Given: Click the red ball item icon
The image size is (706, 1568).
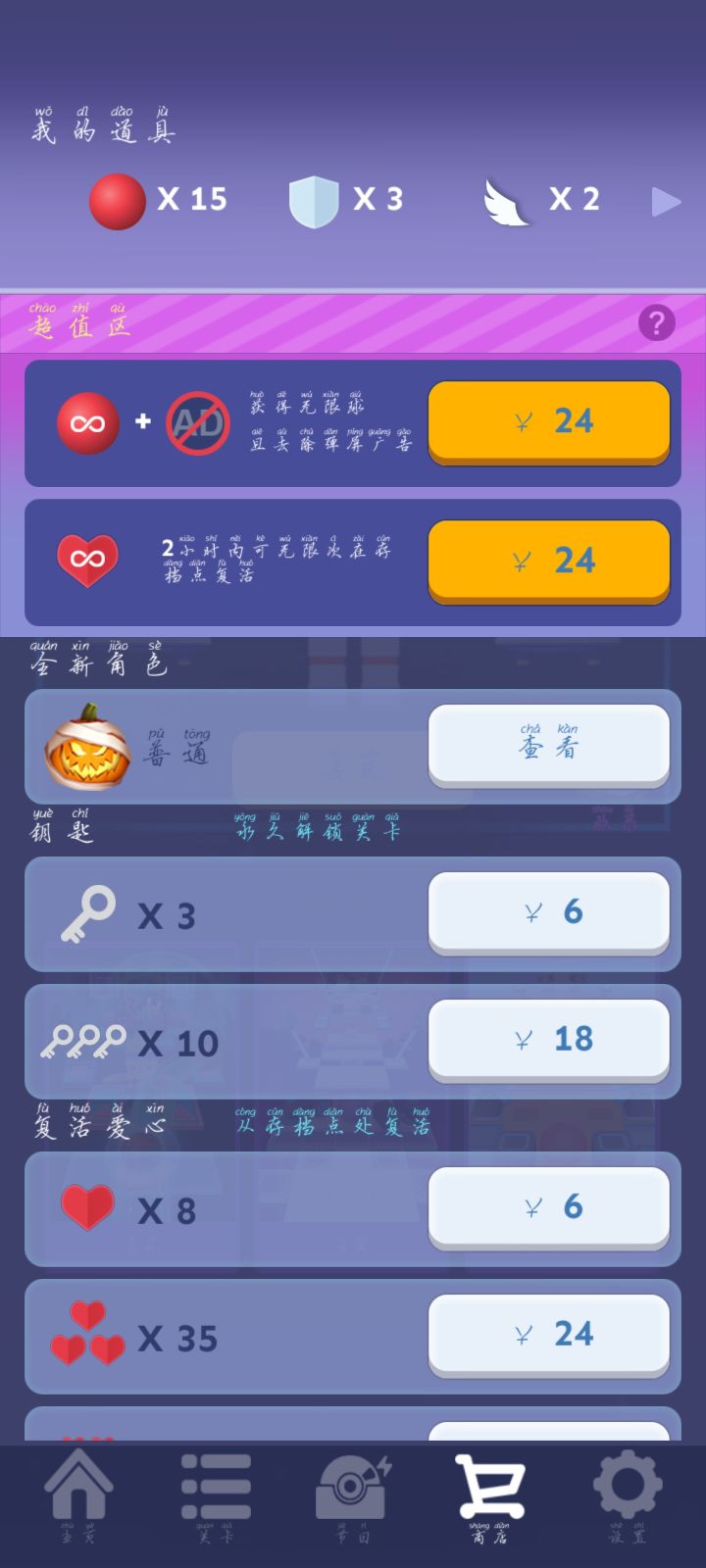Looking at the screenshot, I should click(118, 199).
